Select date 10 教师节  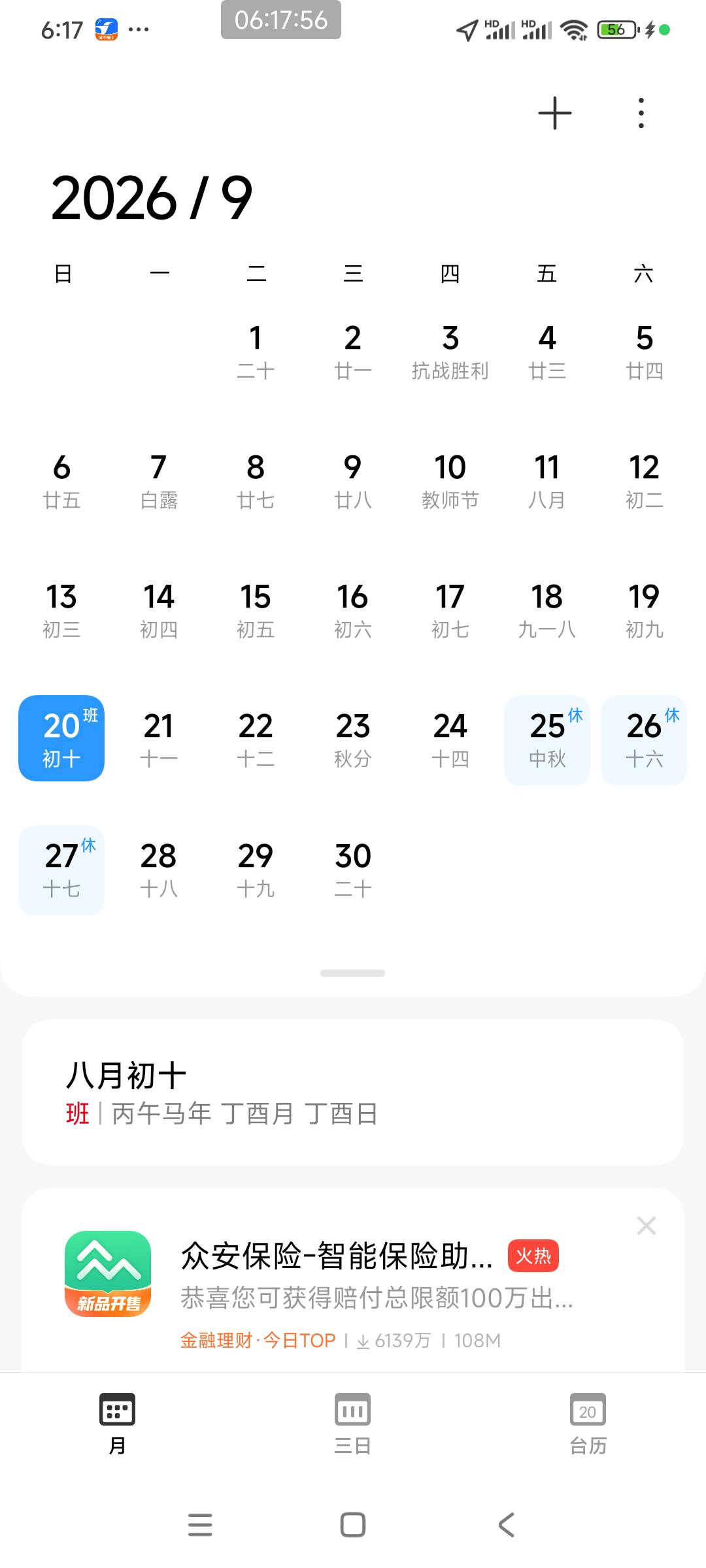(x=450, y=481)
